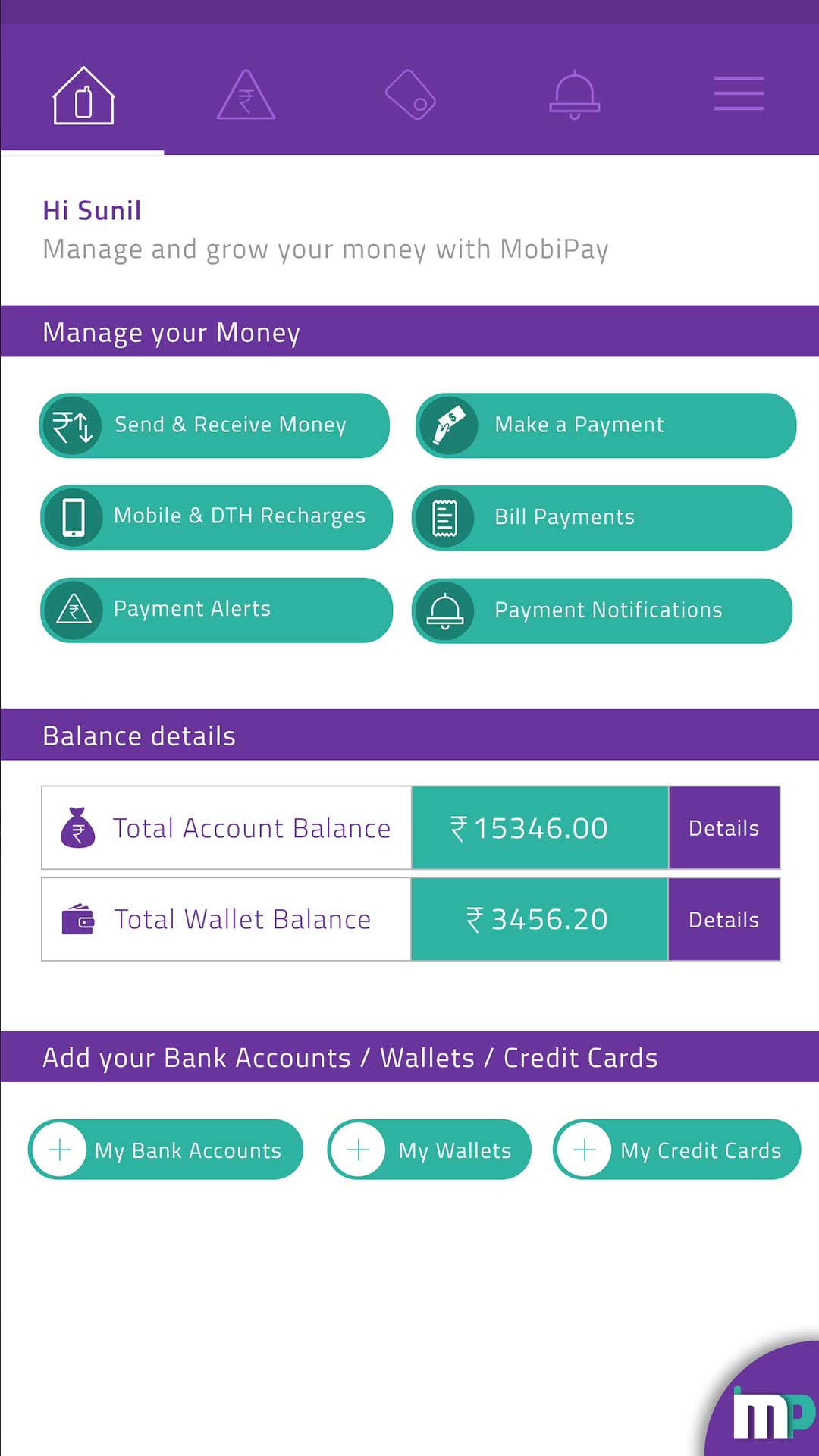Screen dimensions: 819x1456
Task: Add My Wallets
Action: [429, 1150]
